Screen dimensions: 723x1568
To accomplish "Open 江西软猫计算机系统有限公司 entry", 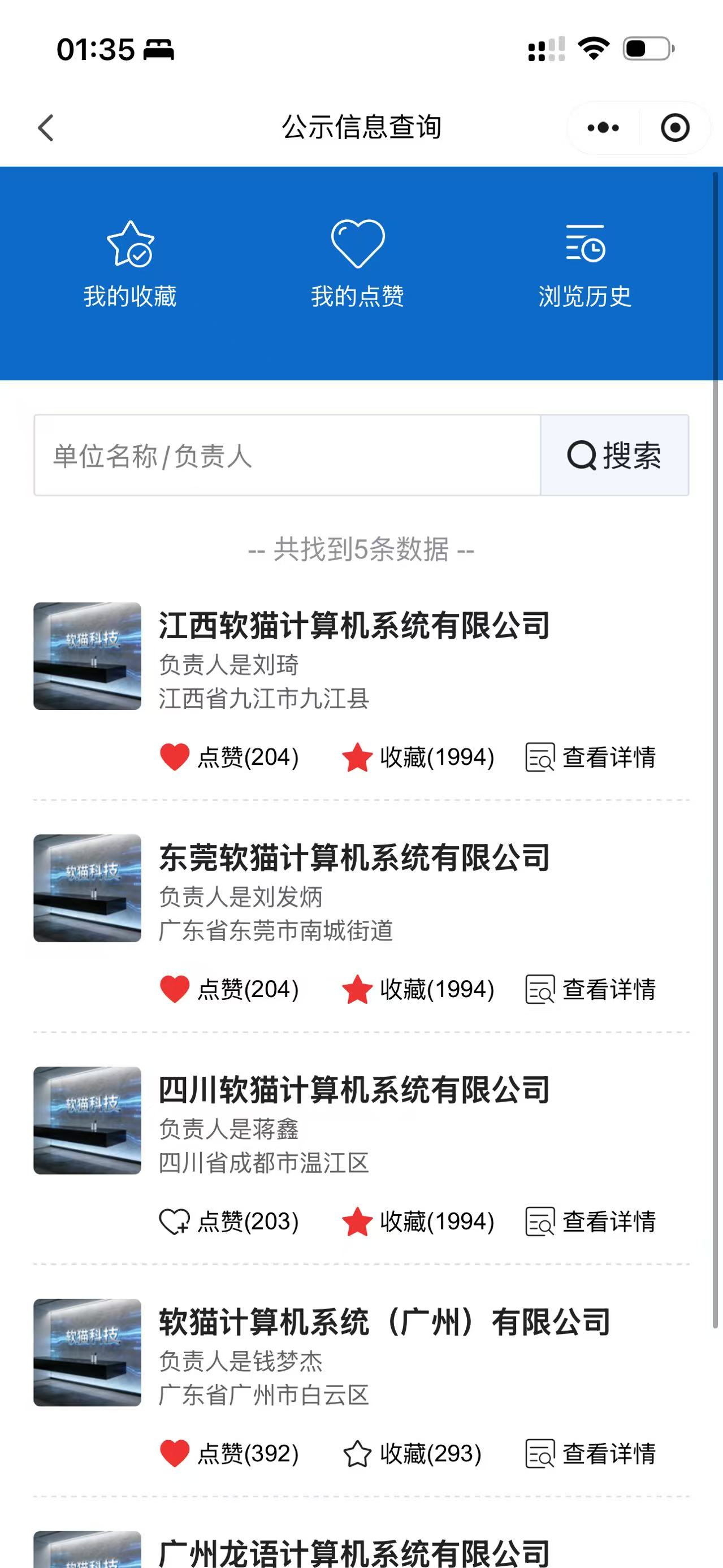I will tap(354, 626).
